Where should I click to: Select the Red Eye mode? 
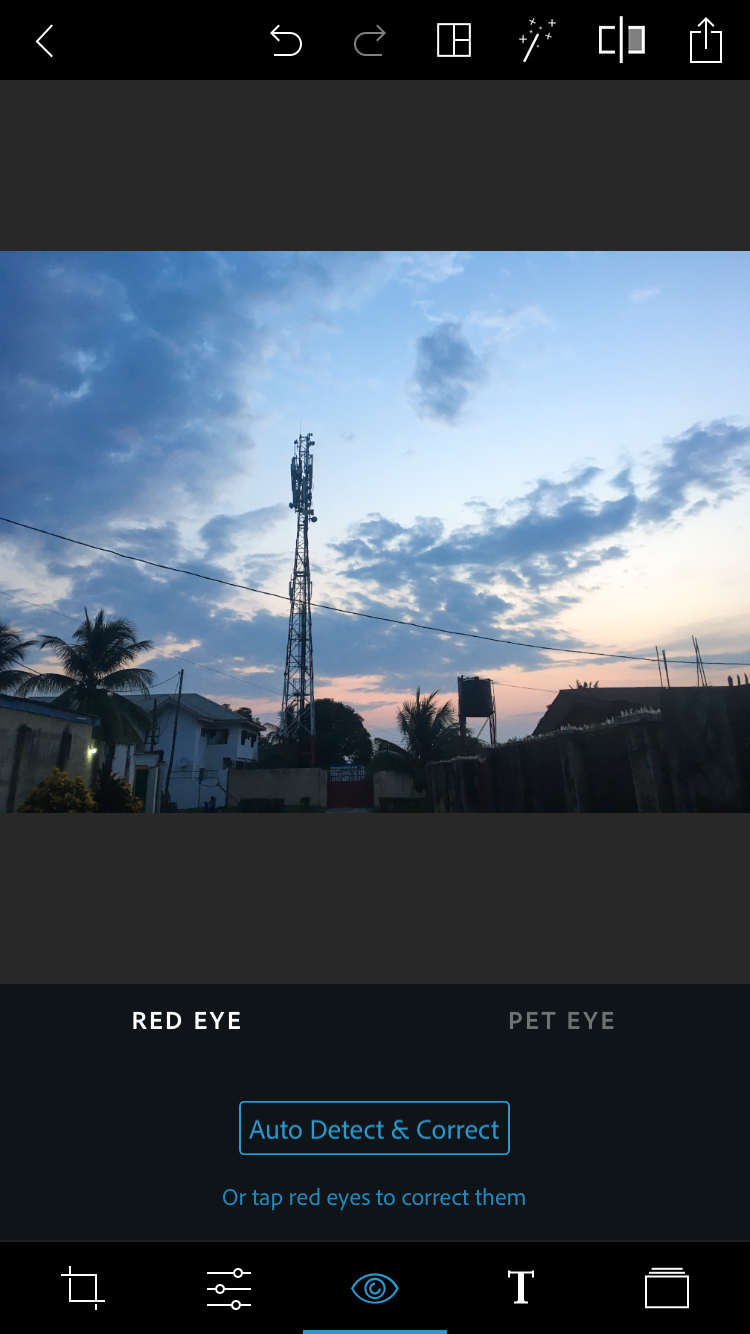(x=187, y=1021)
